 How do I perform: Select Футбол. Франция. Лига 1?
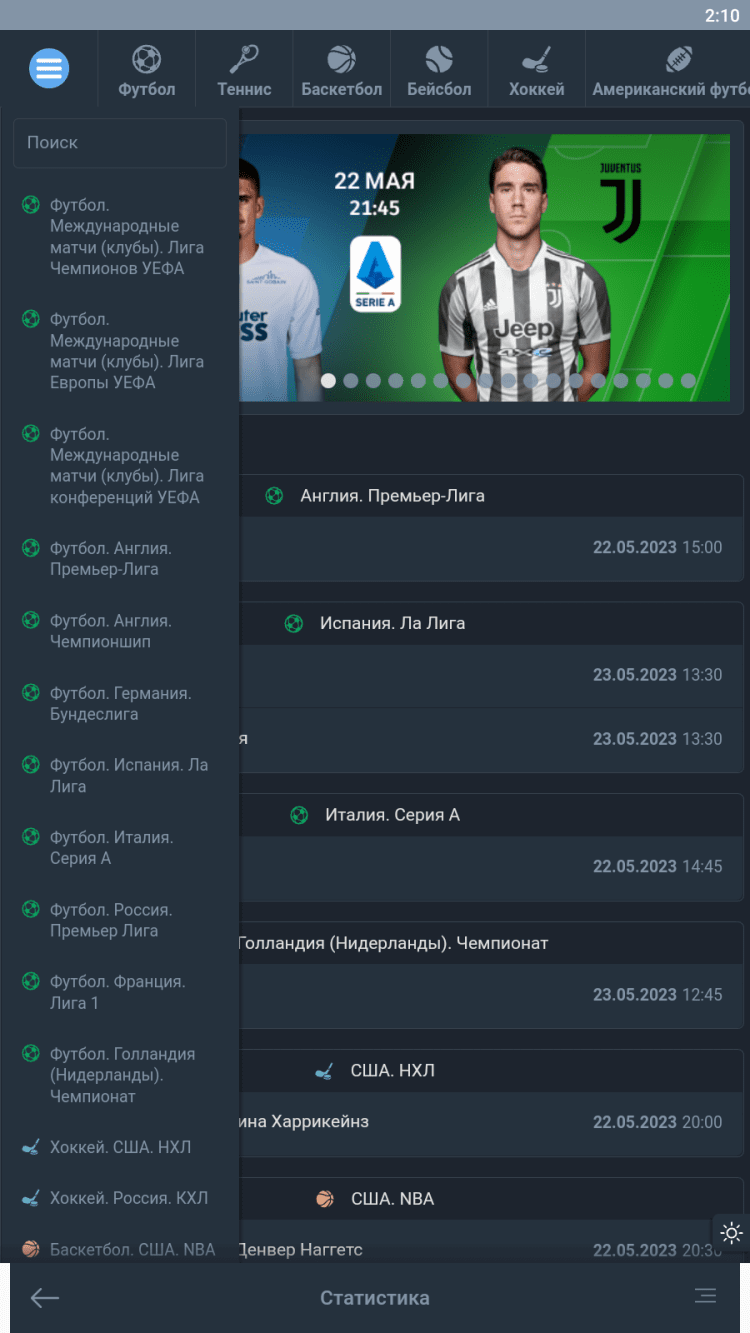[116, 992]
